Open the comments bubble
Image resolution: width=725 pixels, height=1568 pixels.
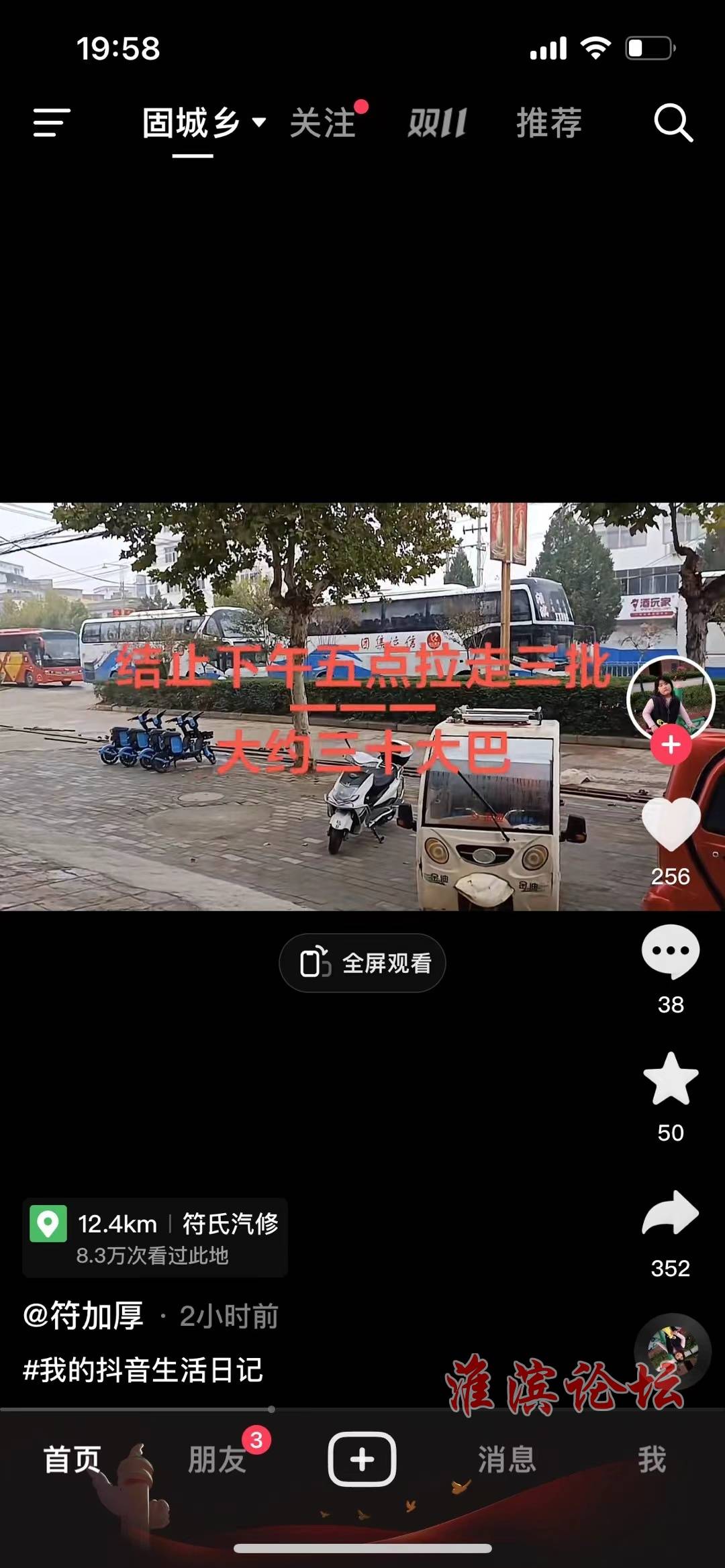671,951
